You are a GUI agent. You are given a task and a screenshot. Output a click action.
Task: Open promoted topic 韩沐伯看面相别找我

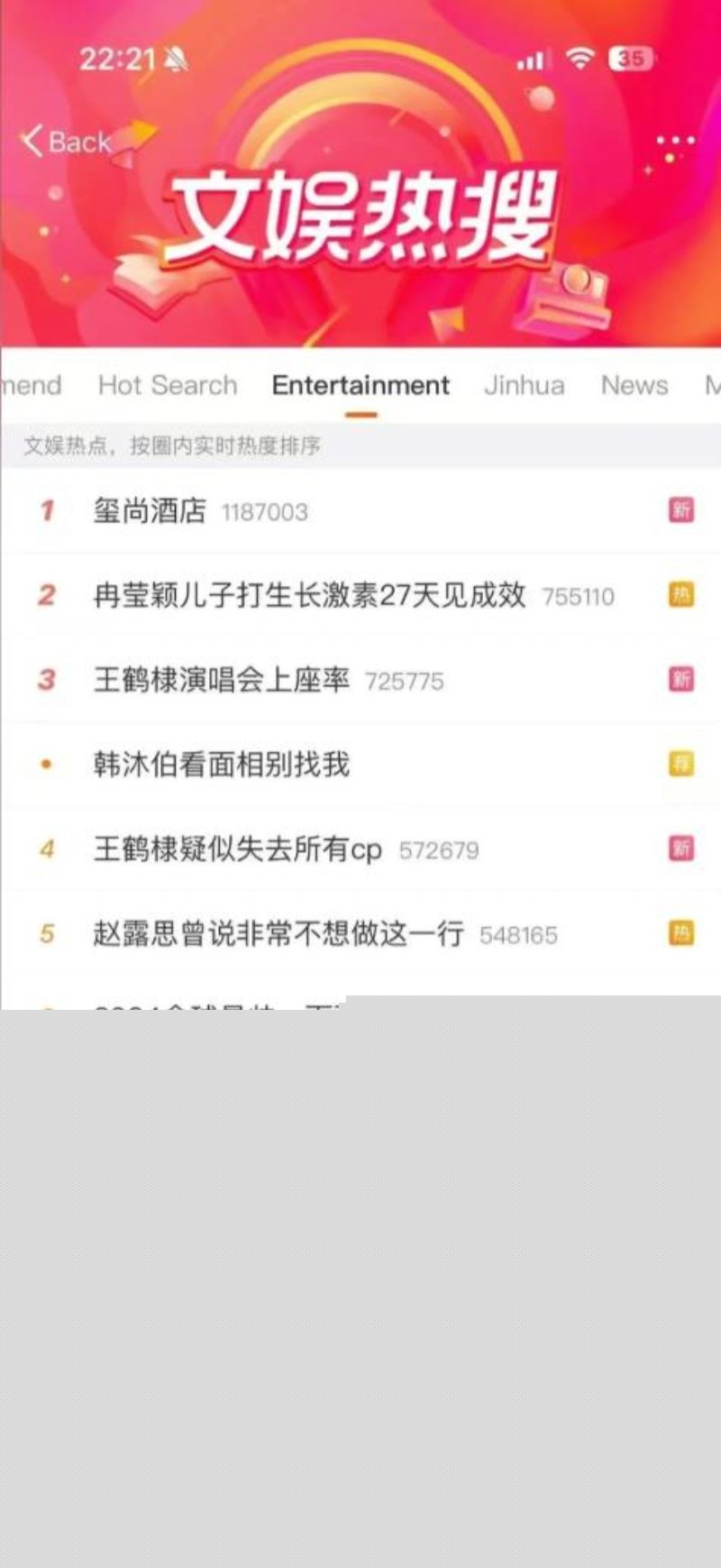[x=222, y=765]
